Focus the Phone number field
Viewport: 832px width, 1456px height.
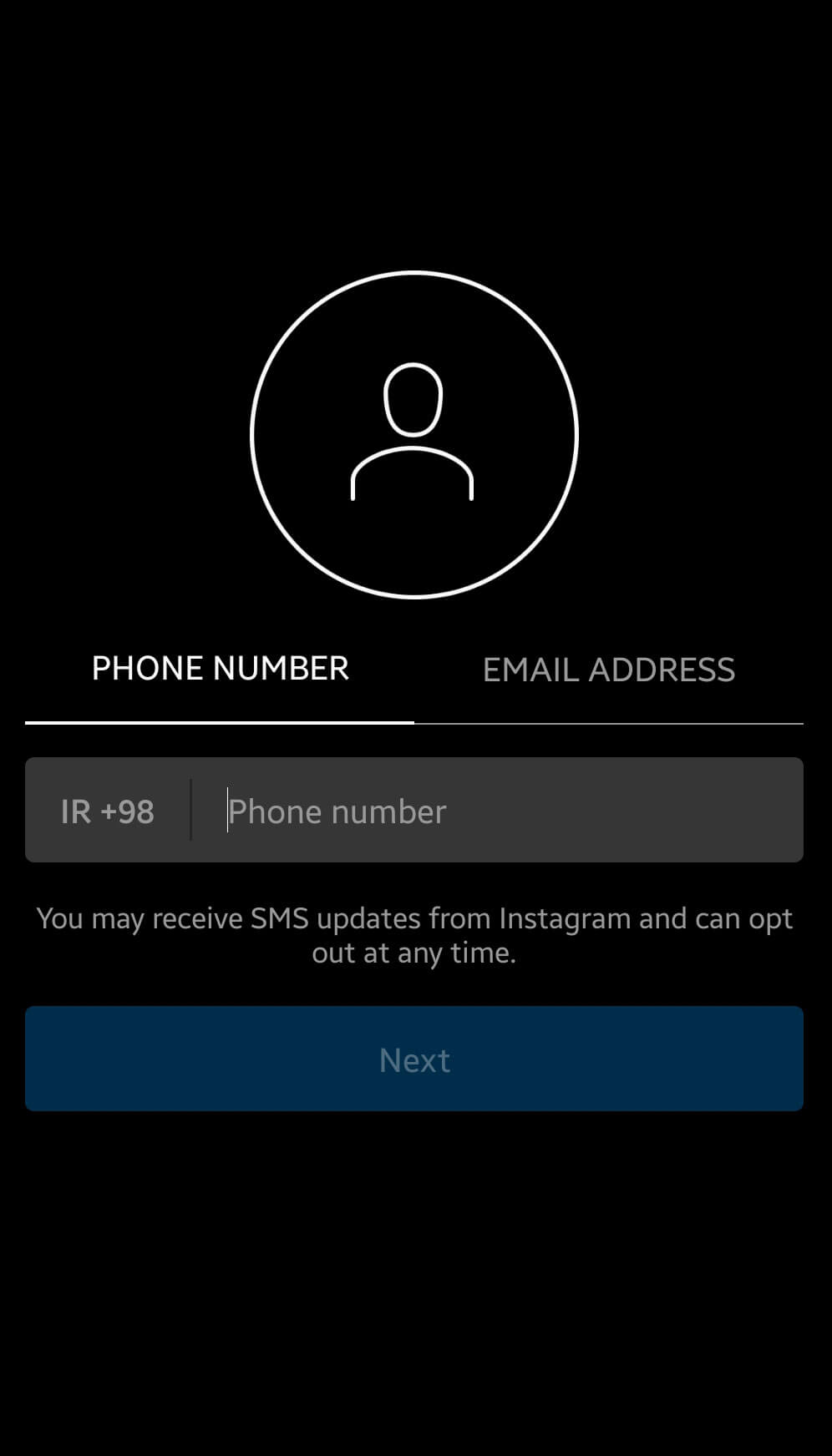pyautogui.click(x=498, y=811)
